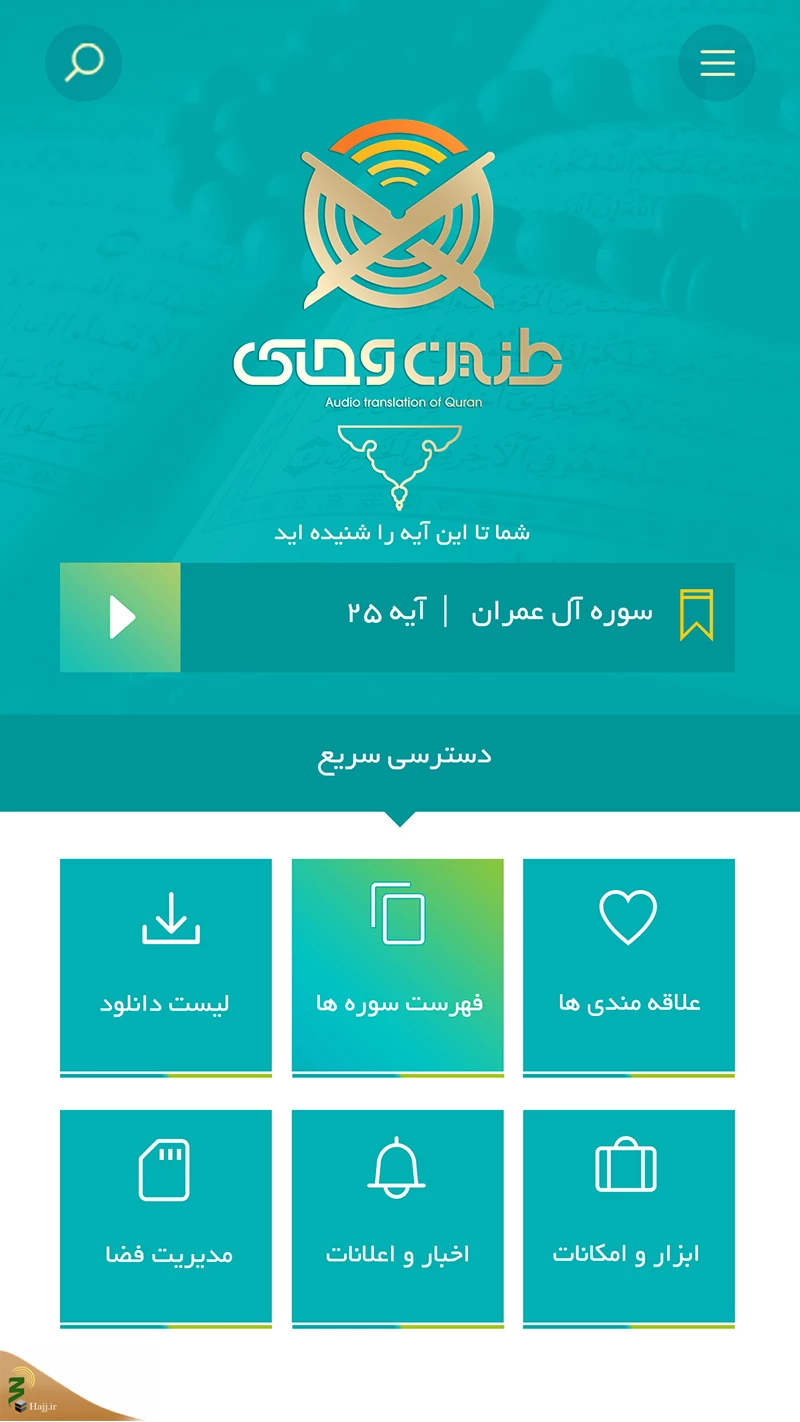Image resolution: width=800 pixels, height=1422 pixels.
Task: Open مدیریت فضا
Action: coord(166,1218)
